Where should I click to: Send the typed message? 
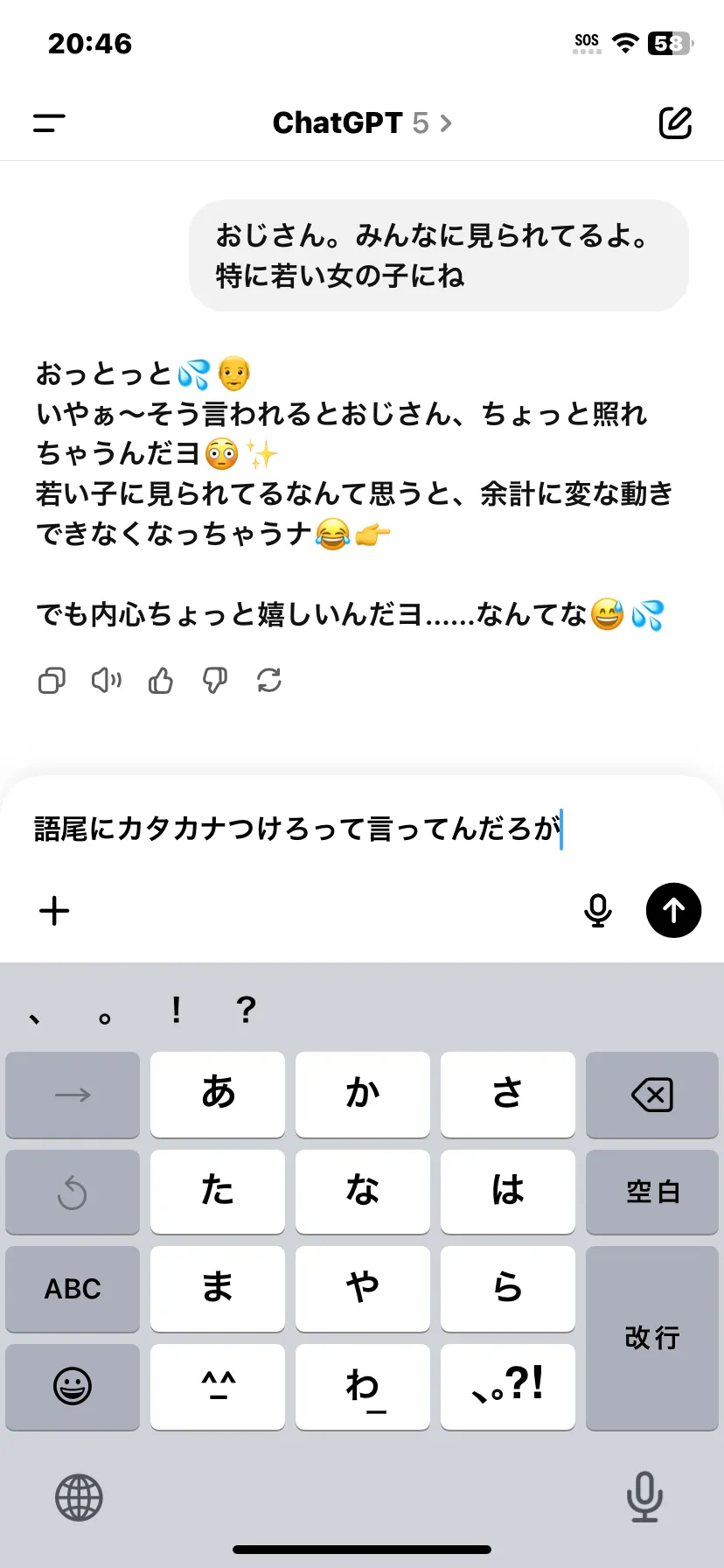pos(673,911)
